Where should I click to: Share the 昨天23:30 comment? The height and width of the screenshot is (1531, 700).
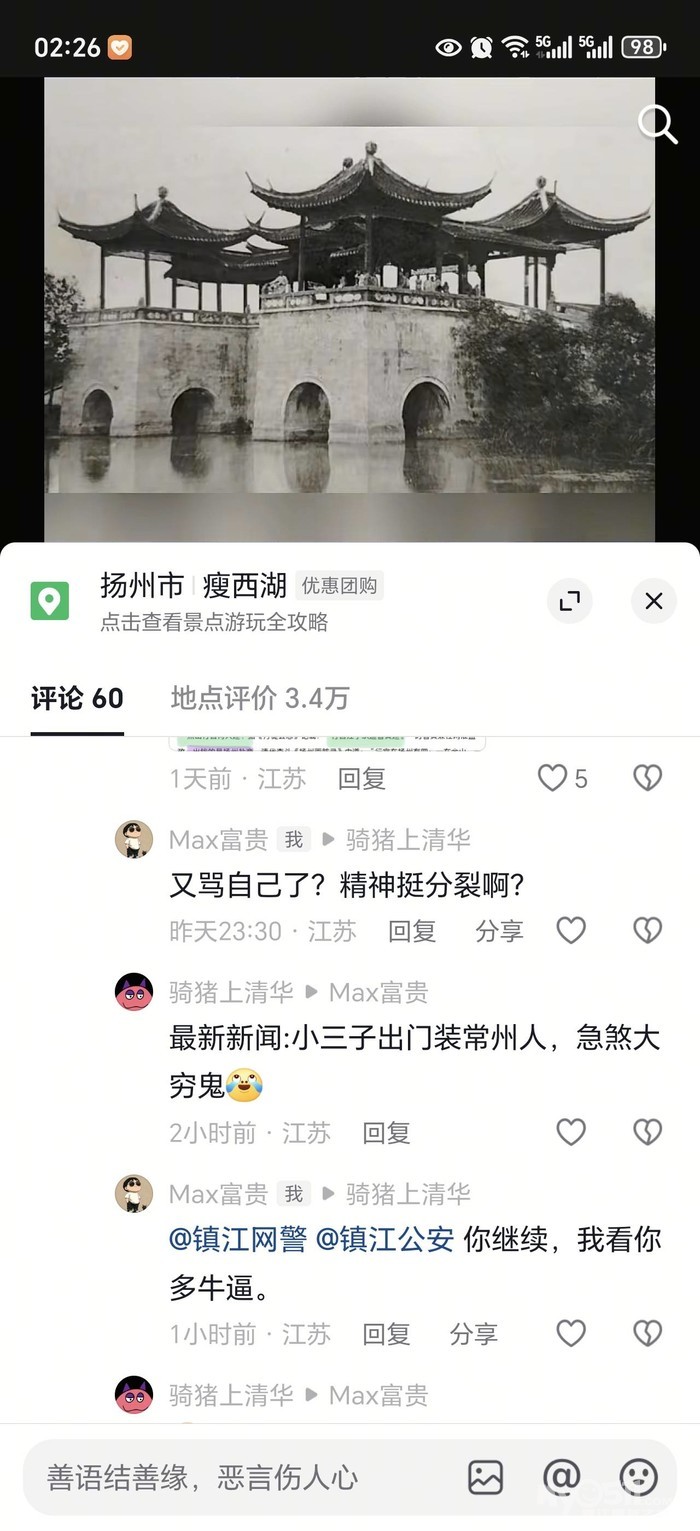coord(499,931)
